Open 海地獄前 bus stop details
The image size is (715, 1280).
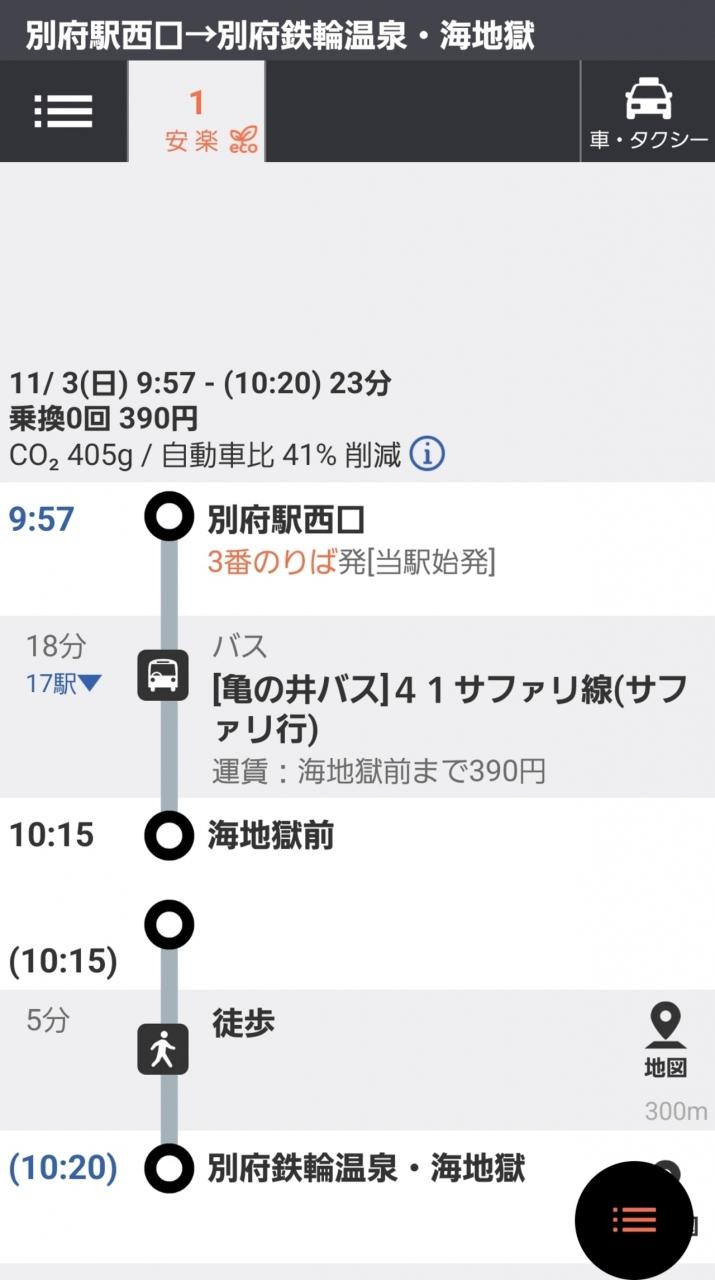(x=271, y=834)
